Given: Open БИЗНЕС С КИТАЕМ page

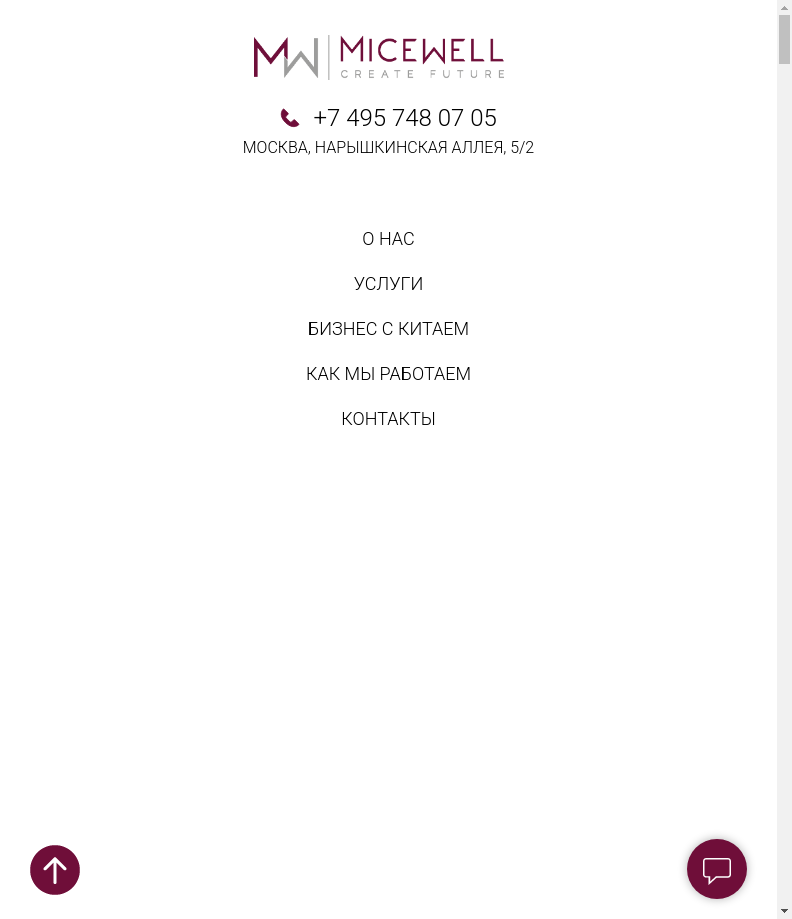Looking at the screenshot, I should point(388,329).
